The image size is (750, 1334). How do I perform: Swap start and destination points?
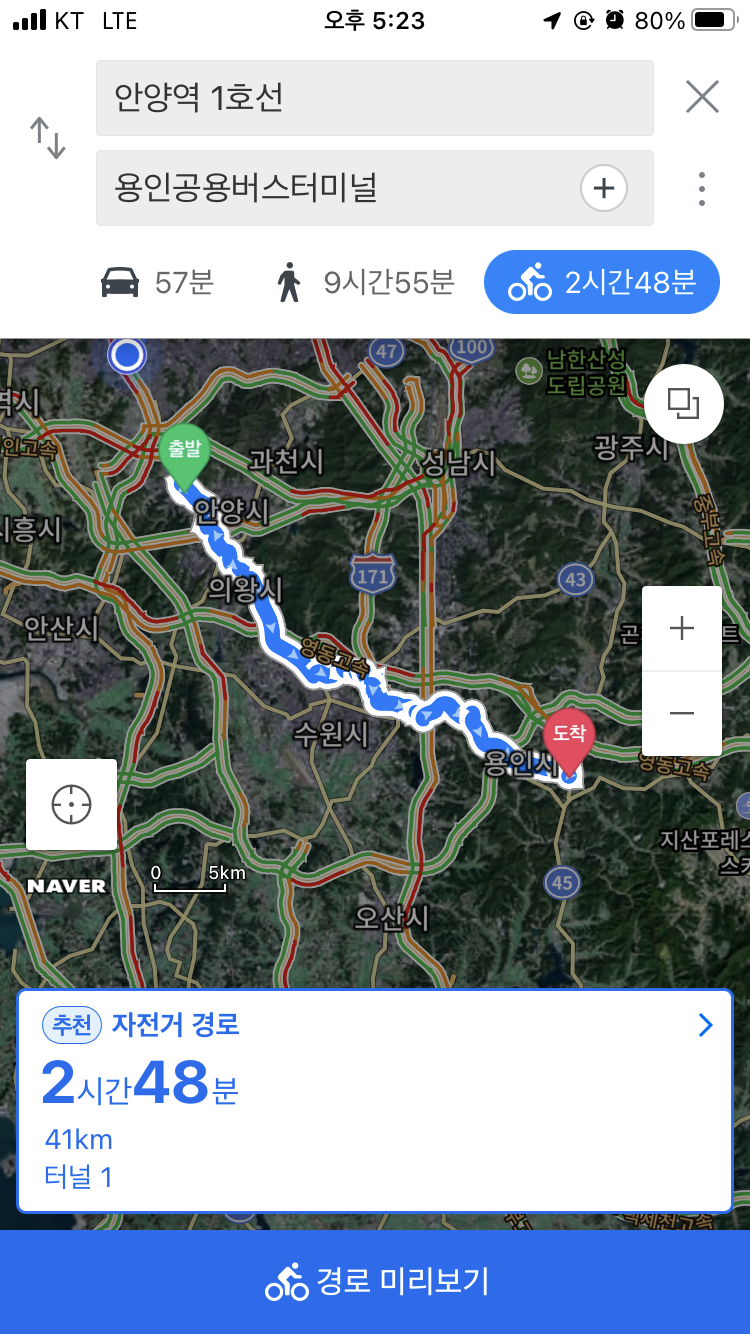point(47,138)
